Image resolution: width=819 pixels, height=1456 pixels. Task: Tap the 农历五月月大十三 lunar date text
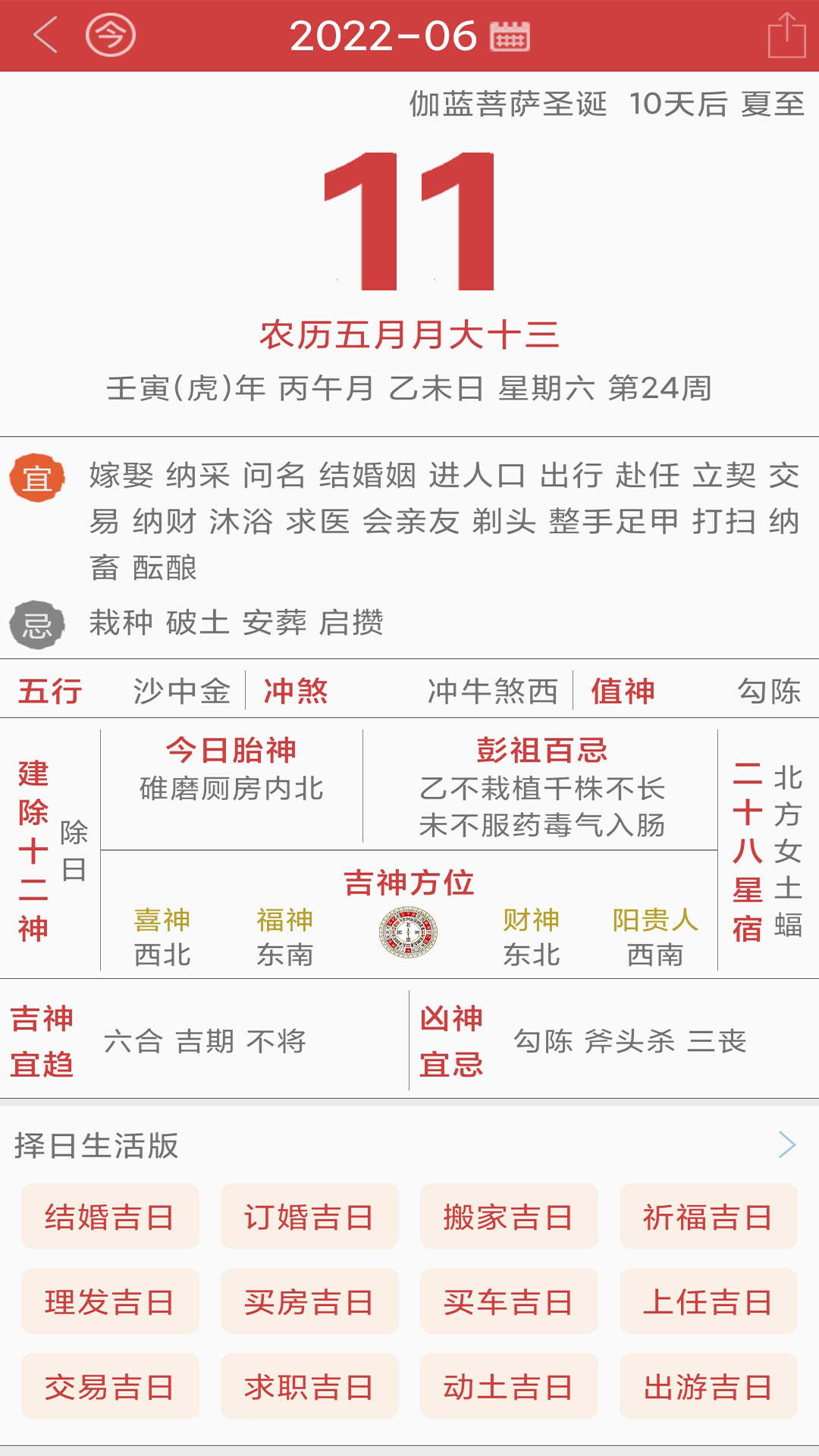point(409,334)
